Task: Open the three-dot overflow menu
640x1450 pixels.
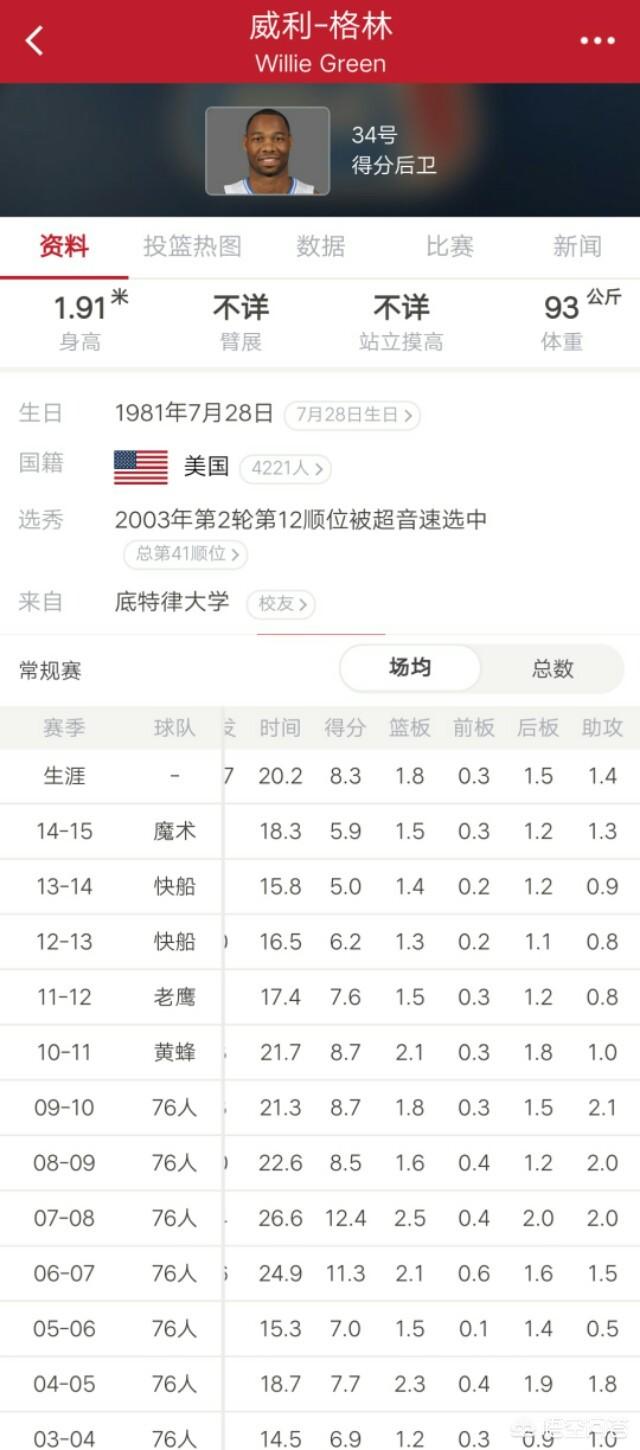Action: [597, 41]
